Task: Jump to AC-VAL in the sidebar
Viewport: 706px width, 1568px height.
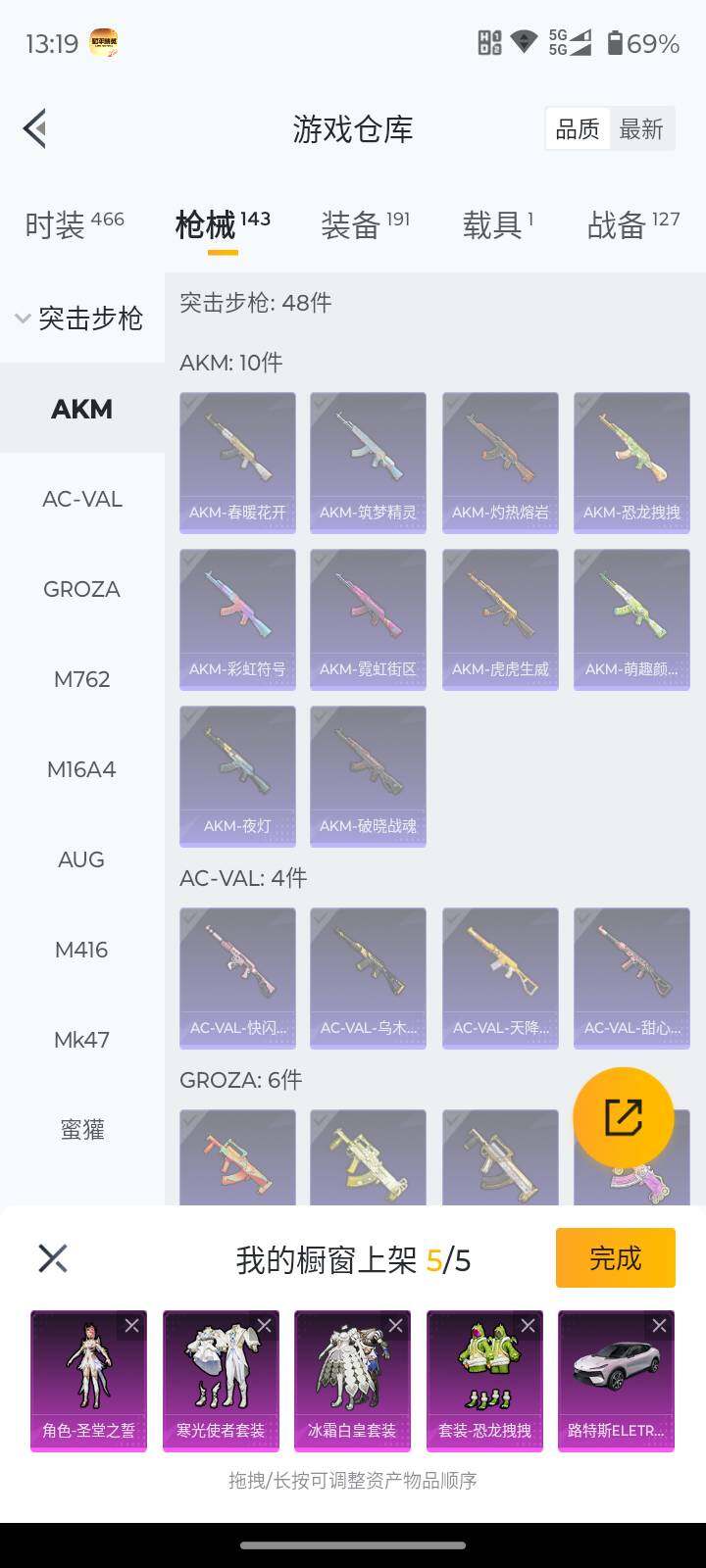Action: tap(82, 499)
